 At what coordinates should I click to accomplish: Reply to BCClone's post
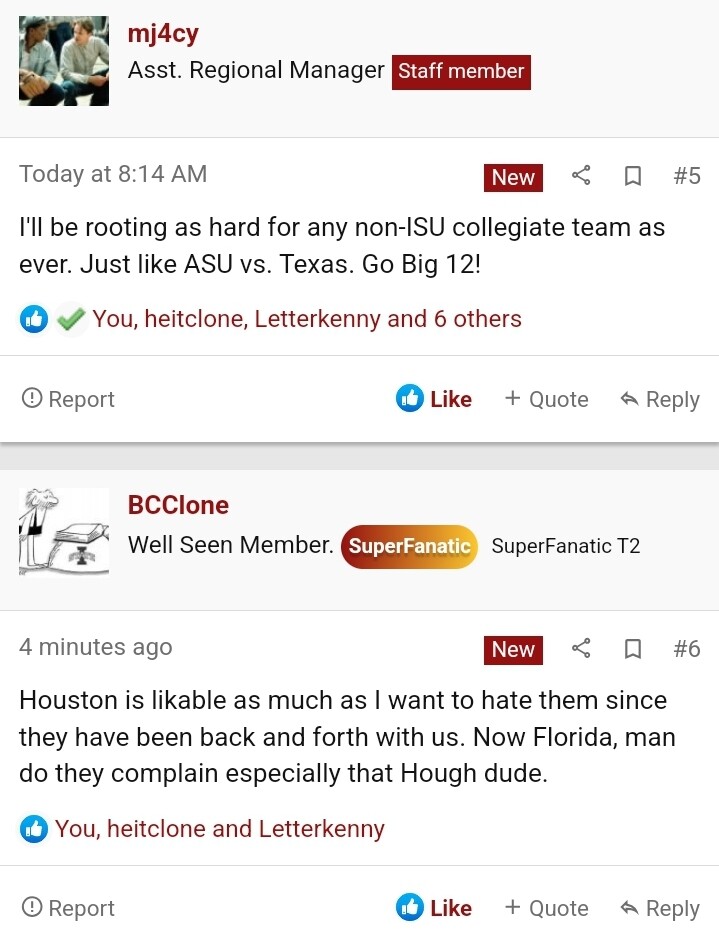click(659, 908)
